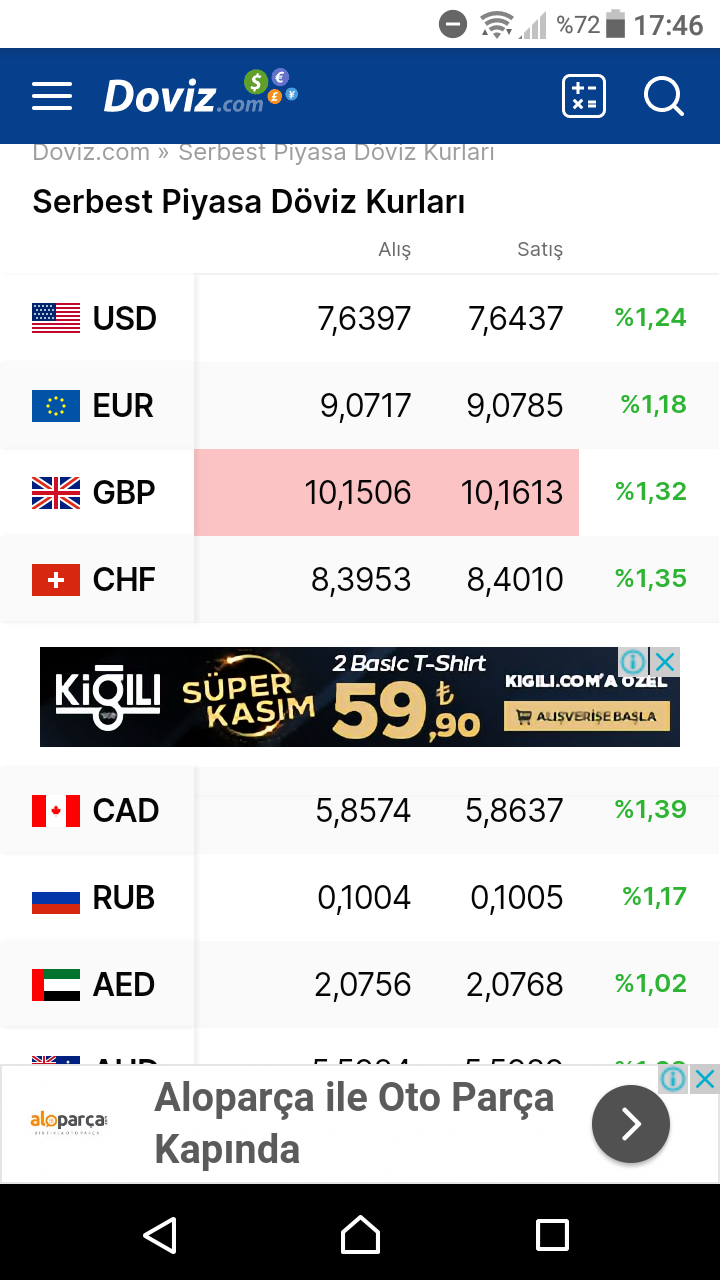Viewport: 720px width, 1280px height.
Task: Close the Kiğılı ad banner
Action: [666, 661]
